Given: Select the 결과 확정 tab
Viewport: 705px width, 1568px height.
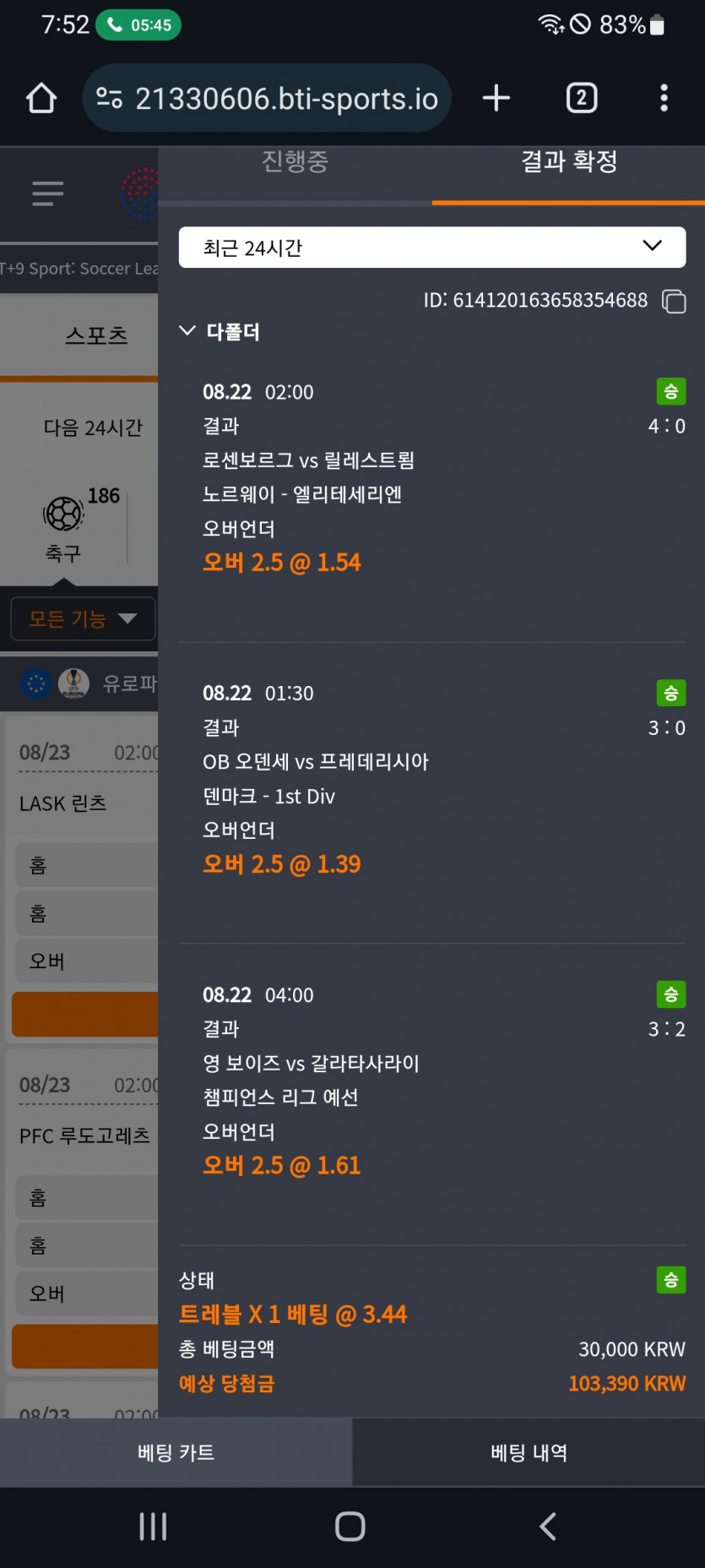Looking at the screenshot, I should pyautogui.click(x=568, y=162).
